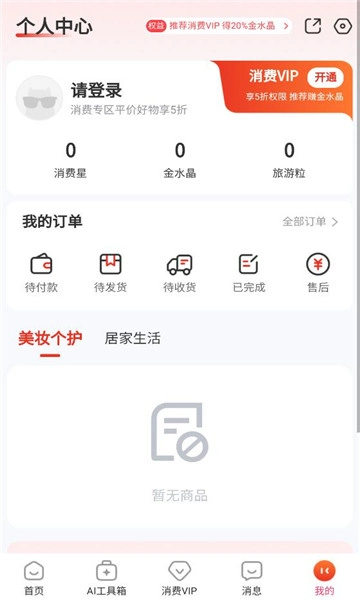Select the 美妆个护 tab
Image resolution: width=360 pixels, height=600 pixels.
pyautogui.click(x=50, y=338)
